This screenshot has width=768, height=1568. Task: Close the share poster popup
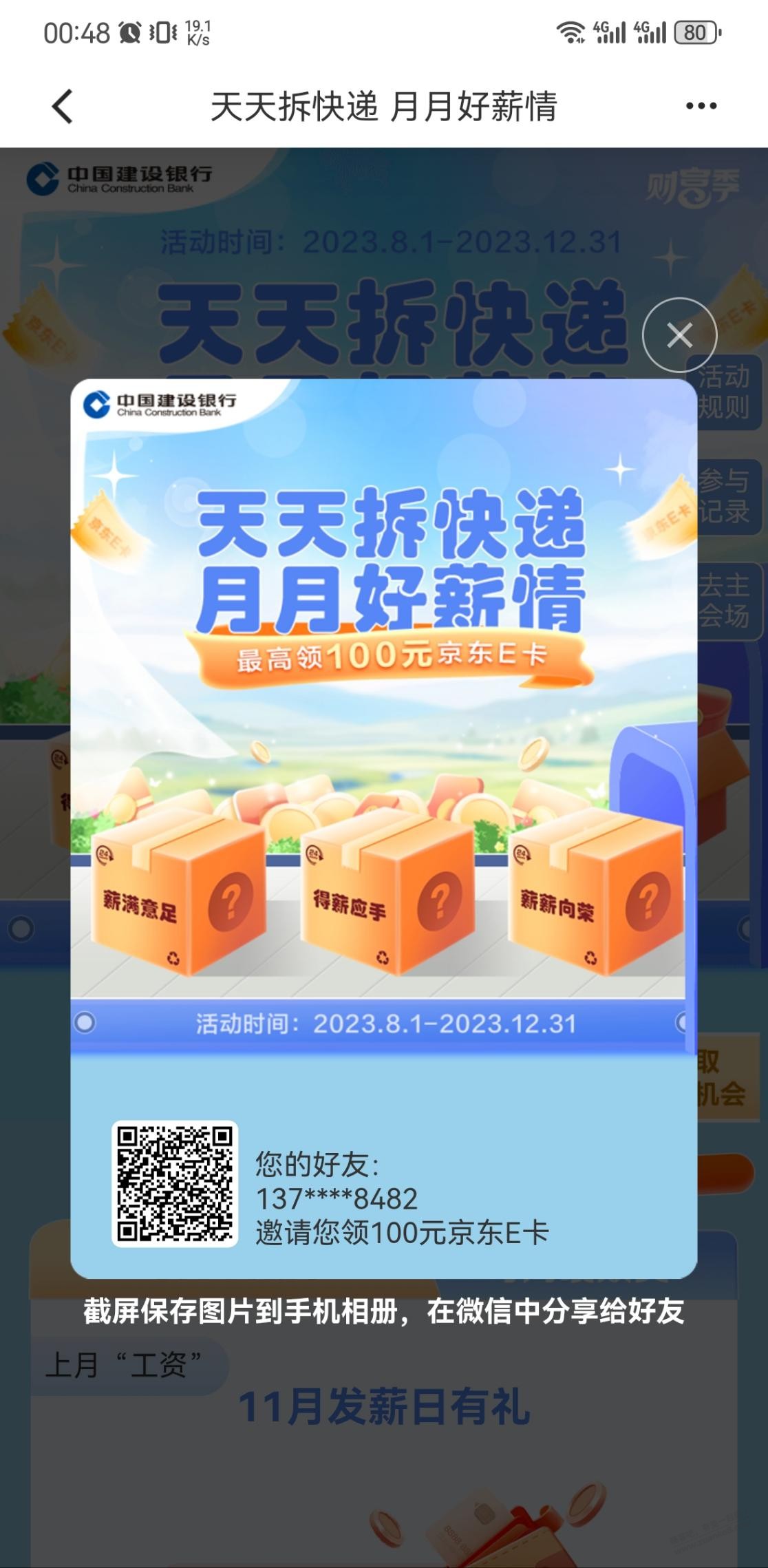click(679, 335)
